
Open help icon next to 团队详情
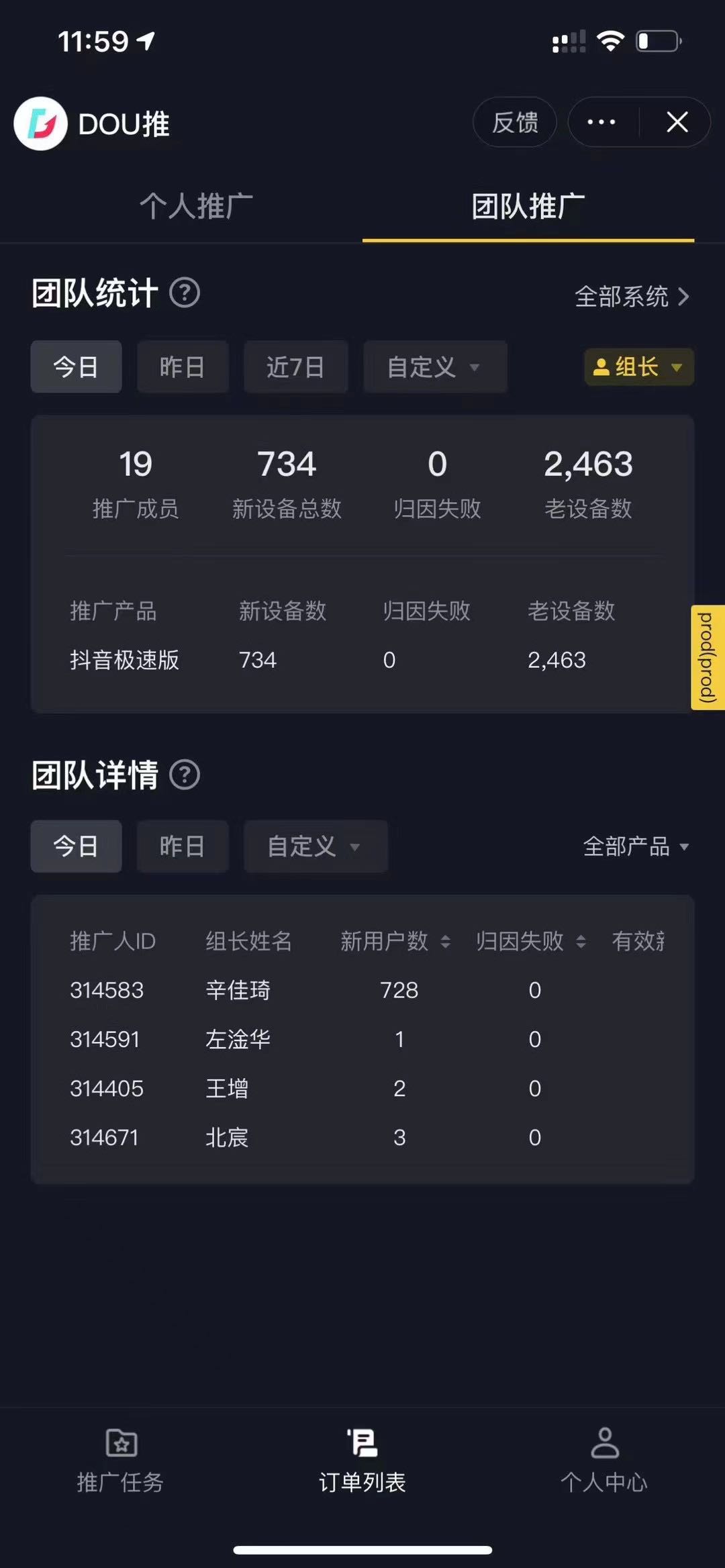[185, 775]
